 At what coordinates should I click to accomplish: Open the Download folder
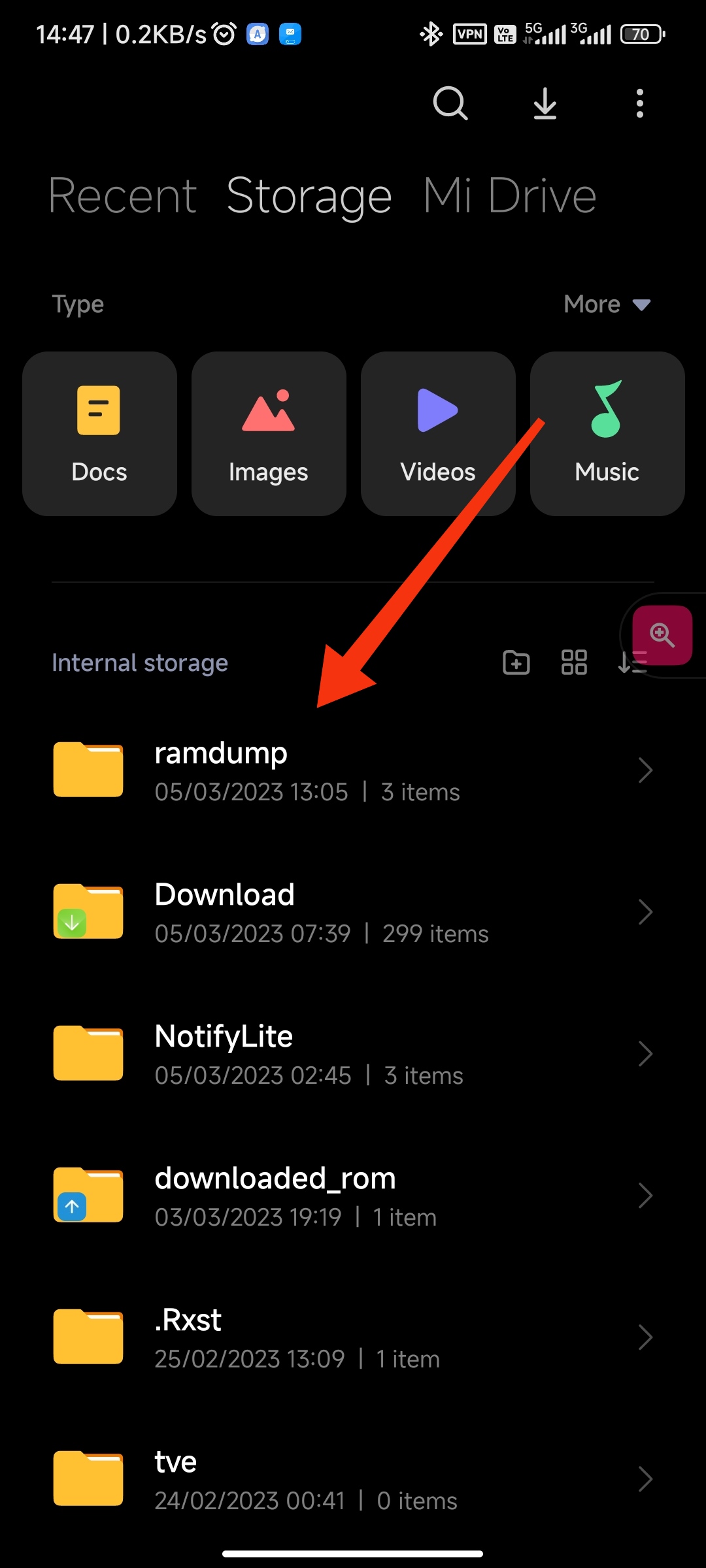tap(353, 913)
